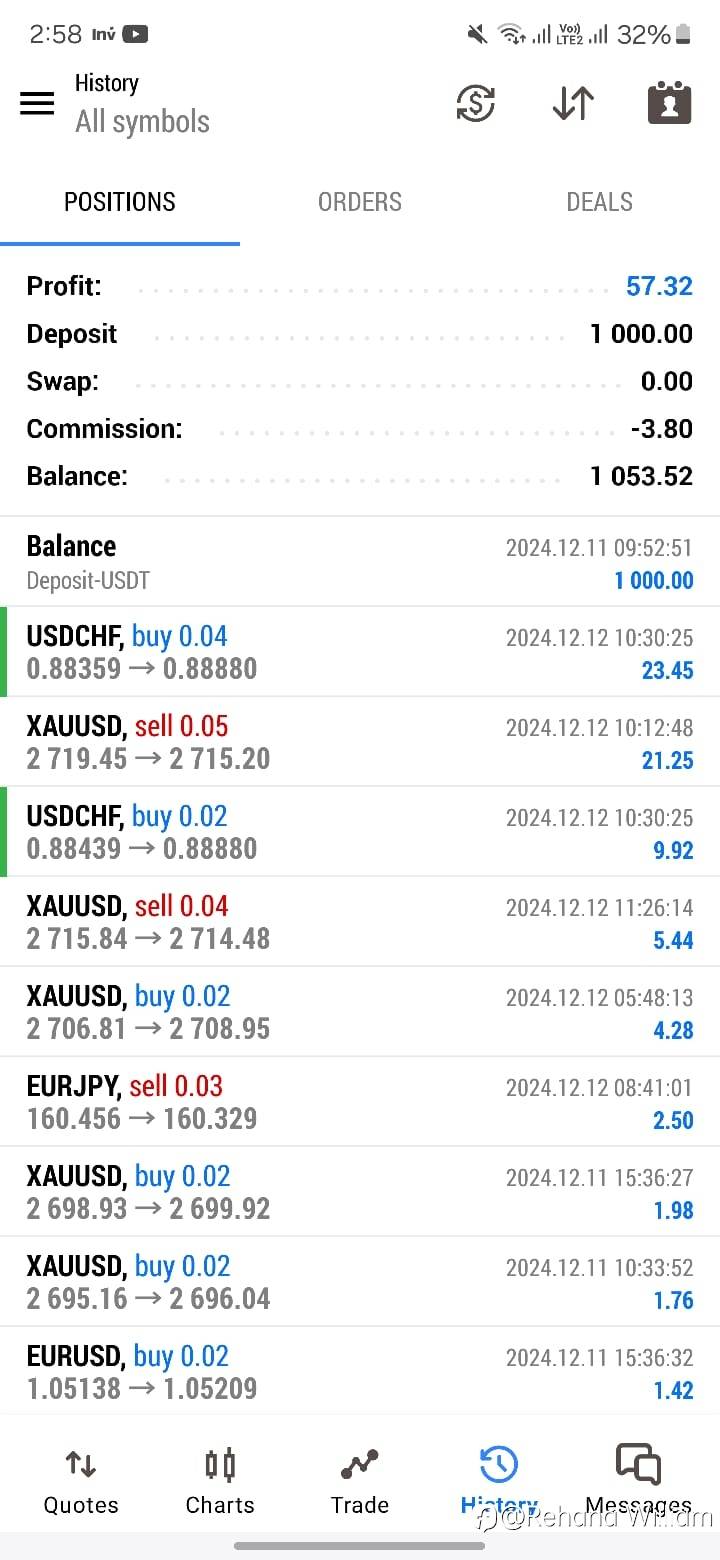Open the sort arrows option
The width and height of the screenshot is (720, 1560).
[x=573, y=103]
